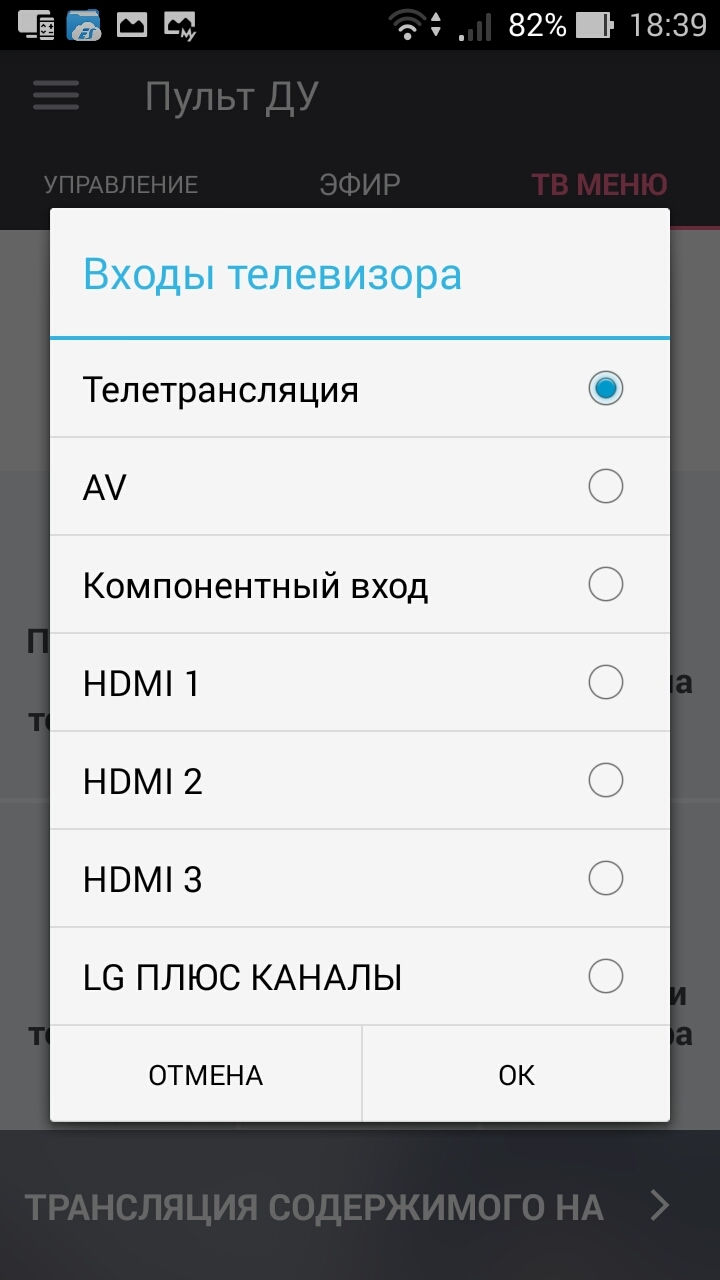Switch TV input to HDMI 1
This screenshot has width=720, height=1280.
point(359,683)
